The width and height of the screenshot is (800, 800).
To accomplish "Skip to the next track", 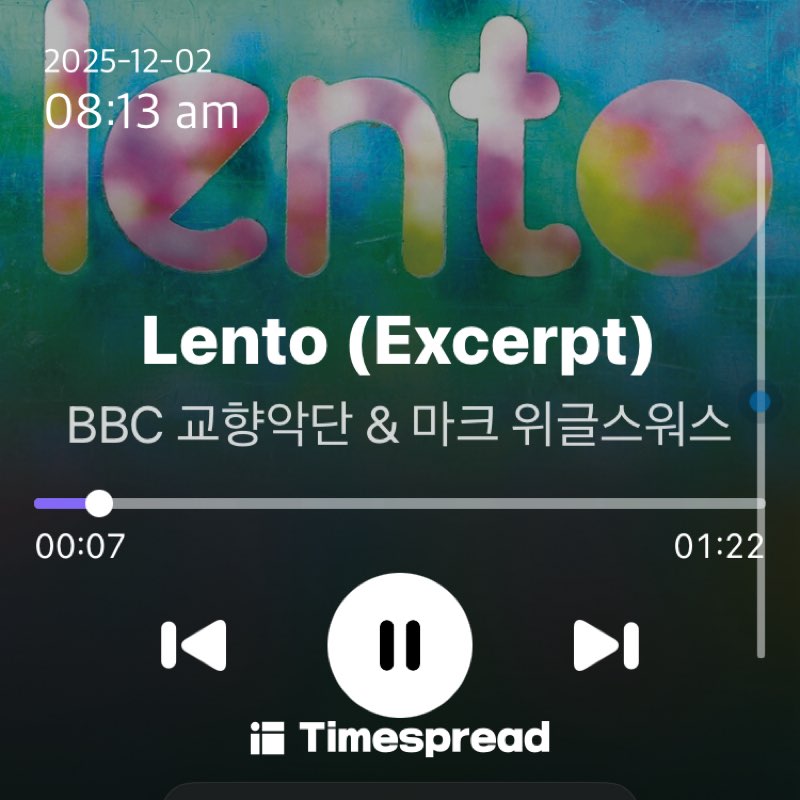I will pos(606,645).
